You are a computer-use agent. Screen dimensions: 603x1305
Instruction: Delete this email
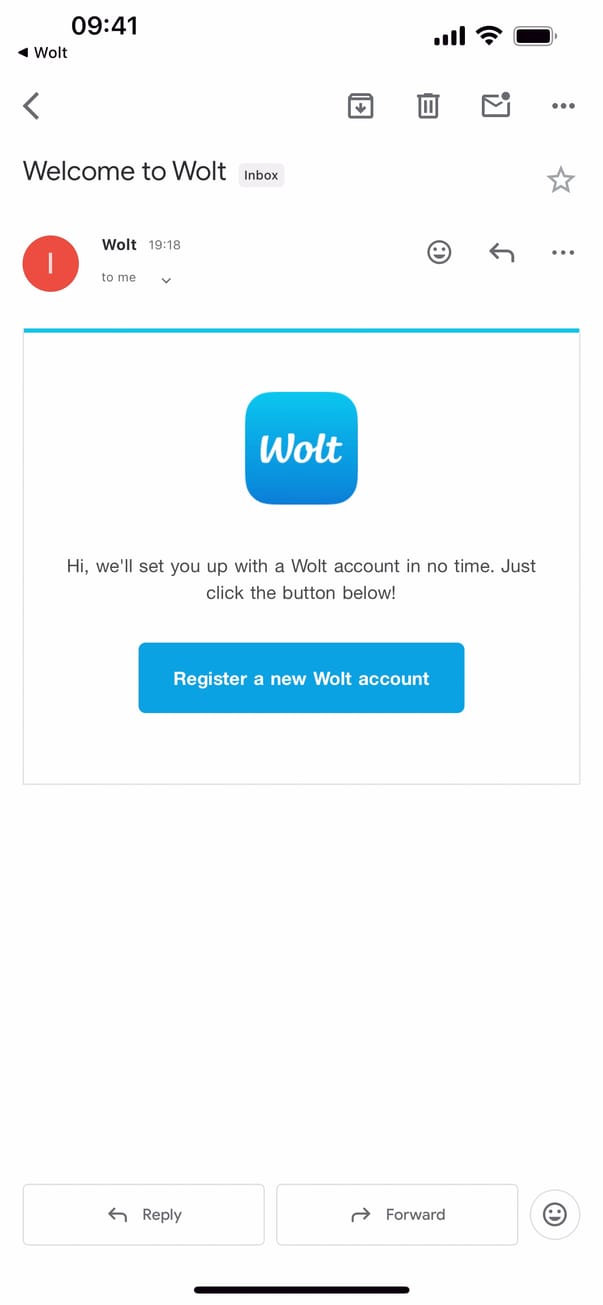coord(428,105)
